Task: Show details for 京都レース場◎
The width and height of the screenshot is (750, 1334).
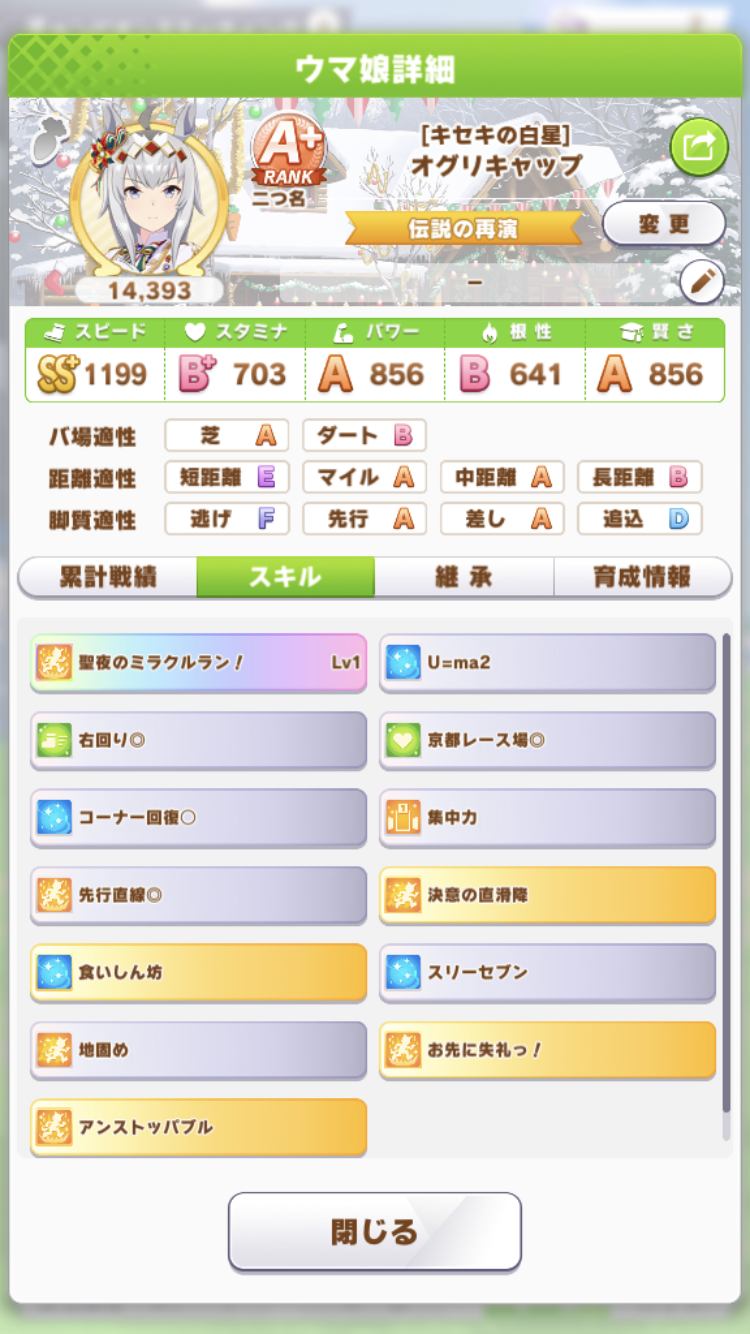Action: point(547,740)
